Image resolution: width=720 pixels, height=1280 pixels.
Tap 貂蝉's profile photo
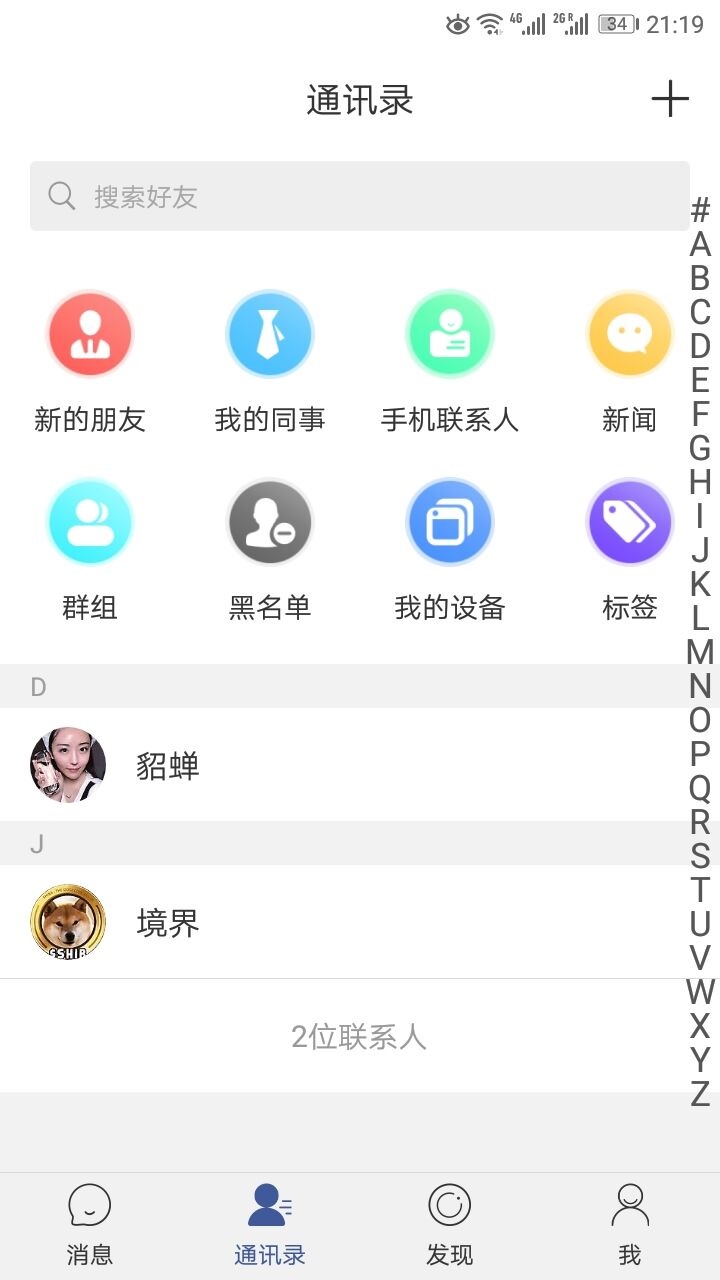pyautogui.click(x=65, y=766)
